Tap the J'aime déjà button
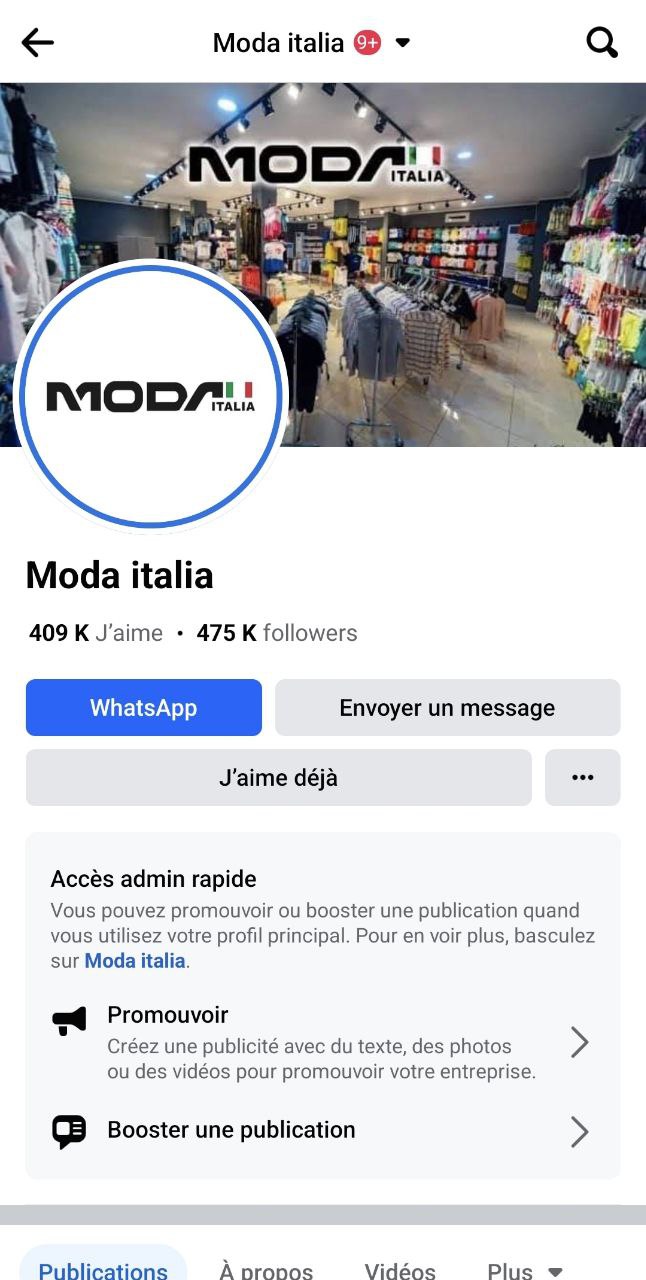 click(278, 777)
